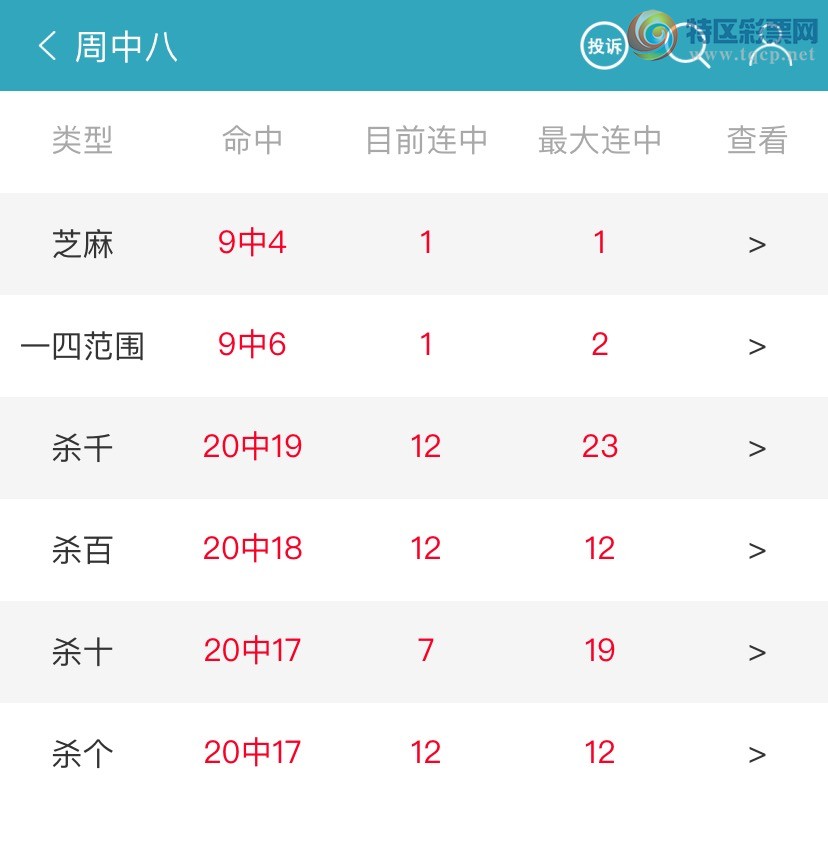View details for the 芝麻 row
828x841 pixels.
757,244
